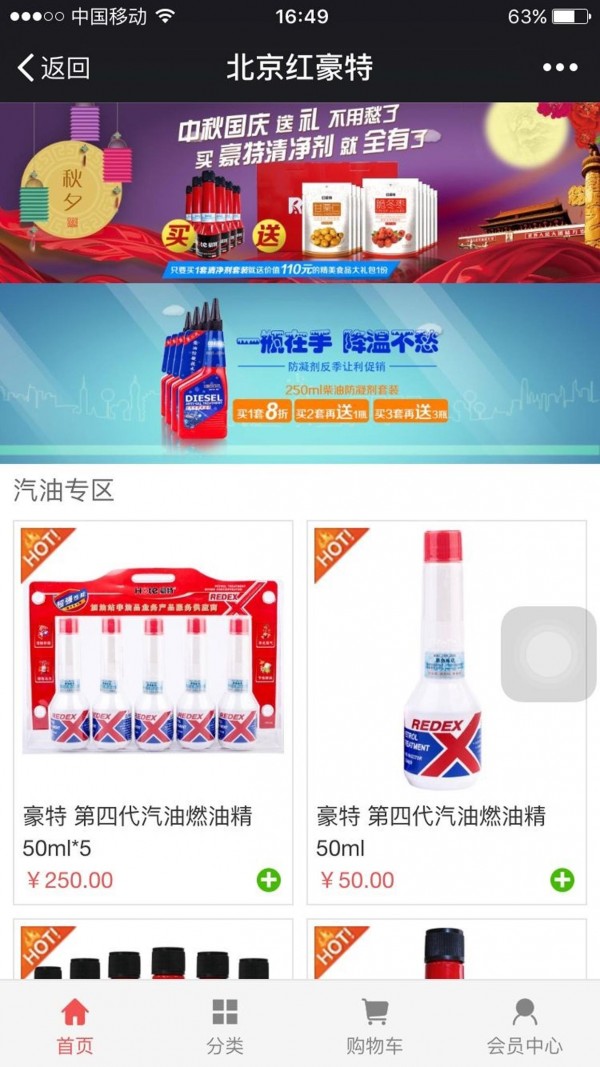Switch to the 首页 tab
The image size is (600, 1067).
pos(75,1026)
